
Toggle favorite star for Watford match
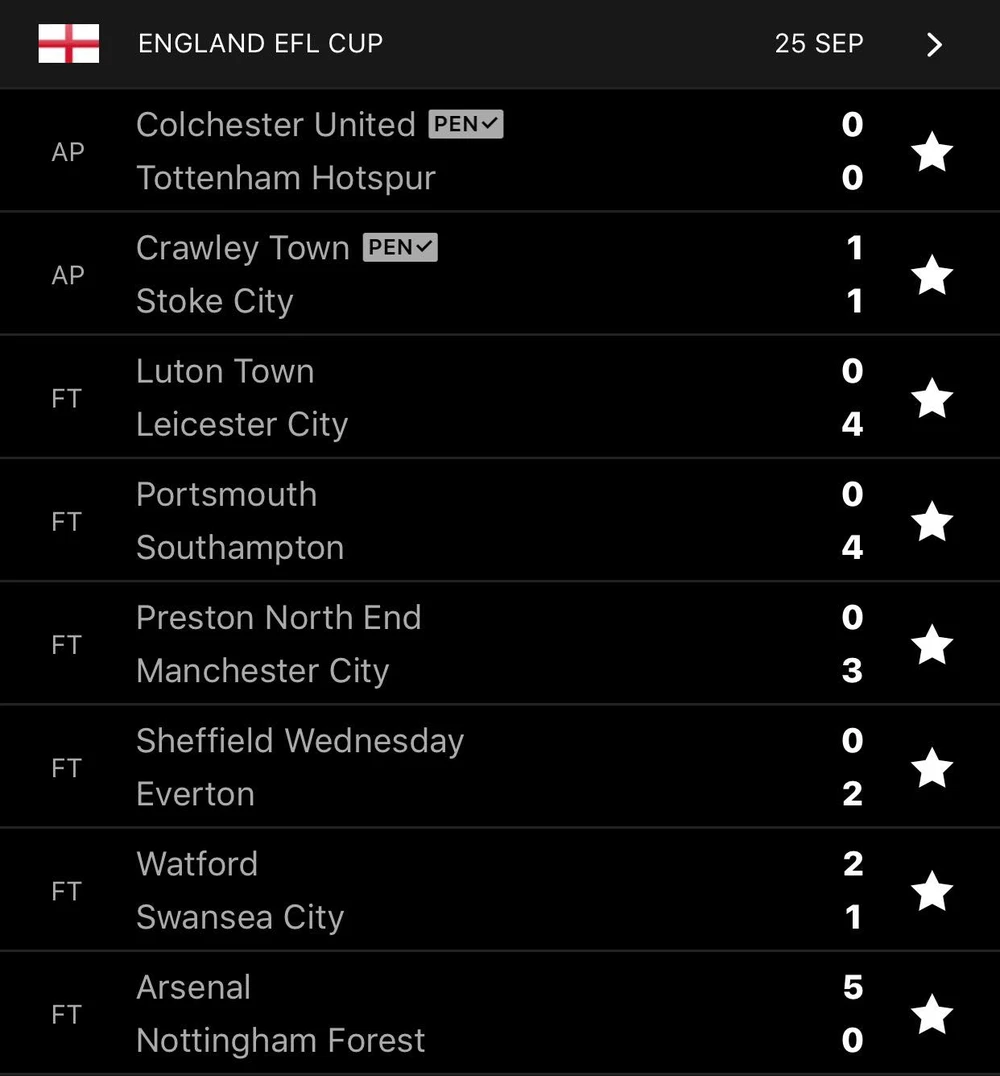coord(932,890)
